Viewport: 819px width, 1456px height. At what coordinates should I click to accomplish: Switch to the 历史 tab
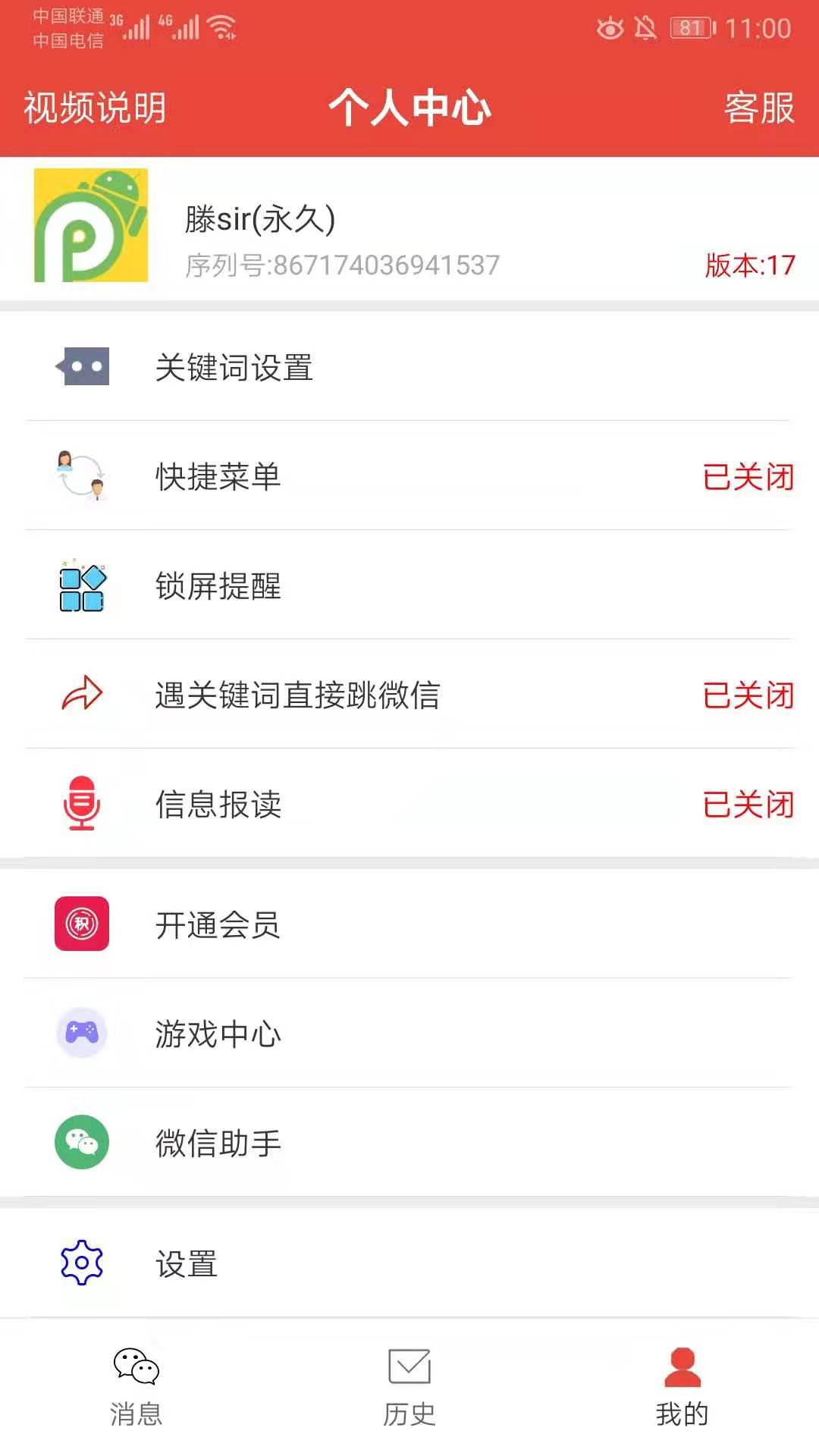[x=409, y=1388]
